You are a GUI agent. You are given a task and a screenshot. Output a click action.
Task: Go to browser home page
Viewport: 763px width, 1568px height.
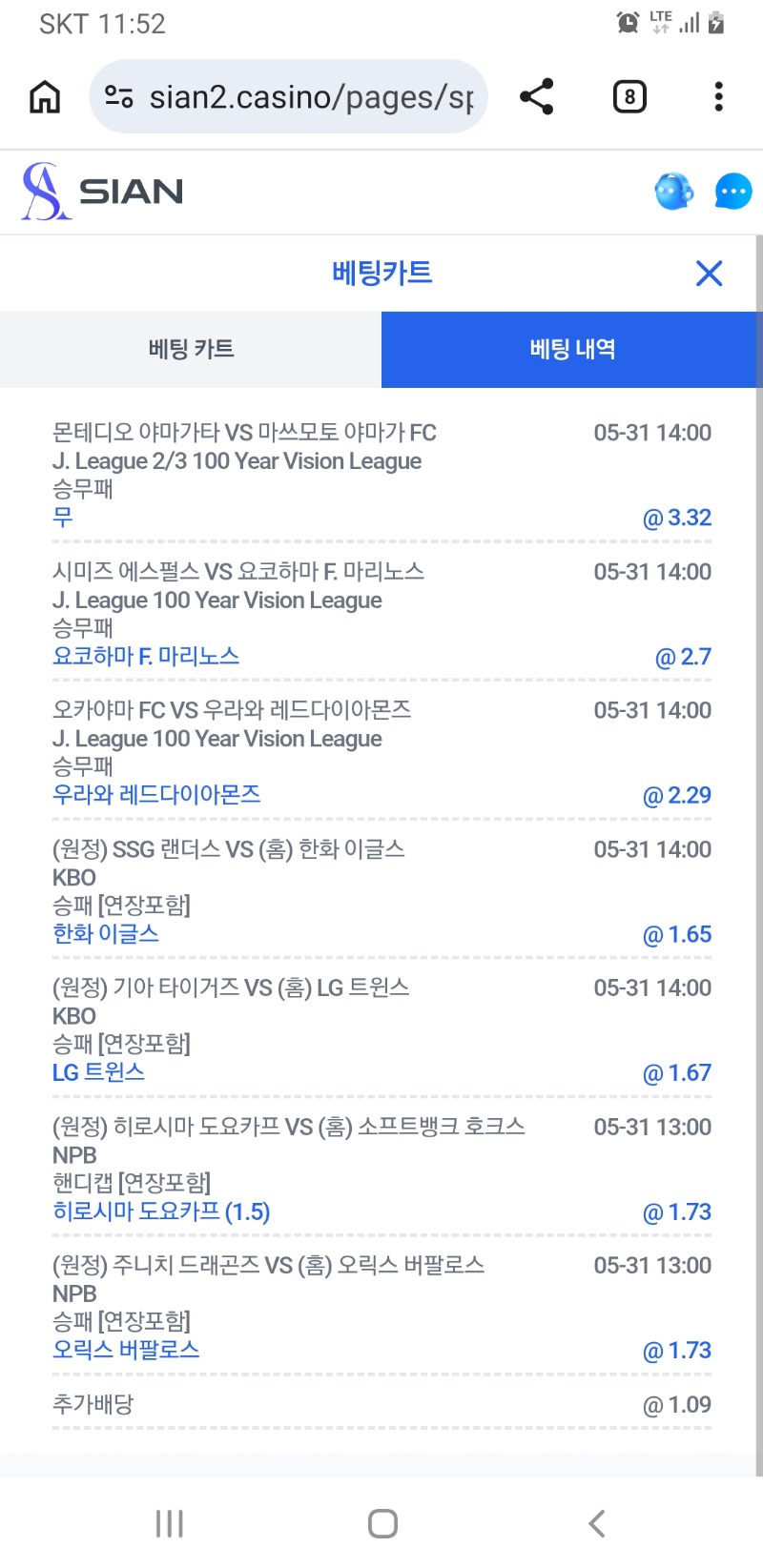(x=45, y=96)
